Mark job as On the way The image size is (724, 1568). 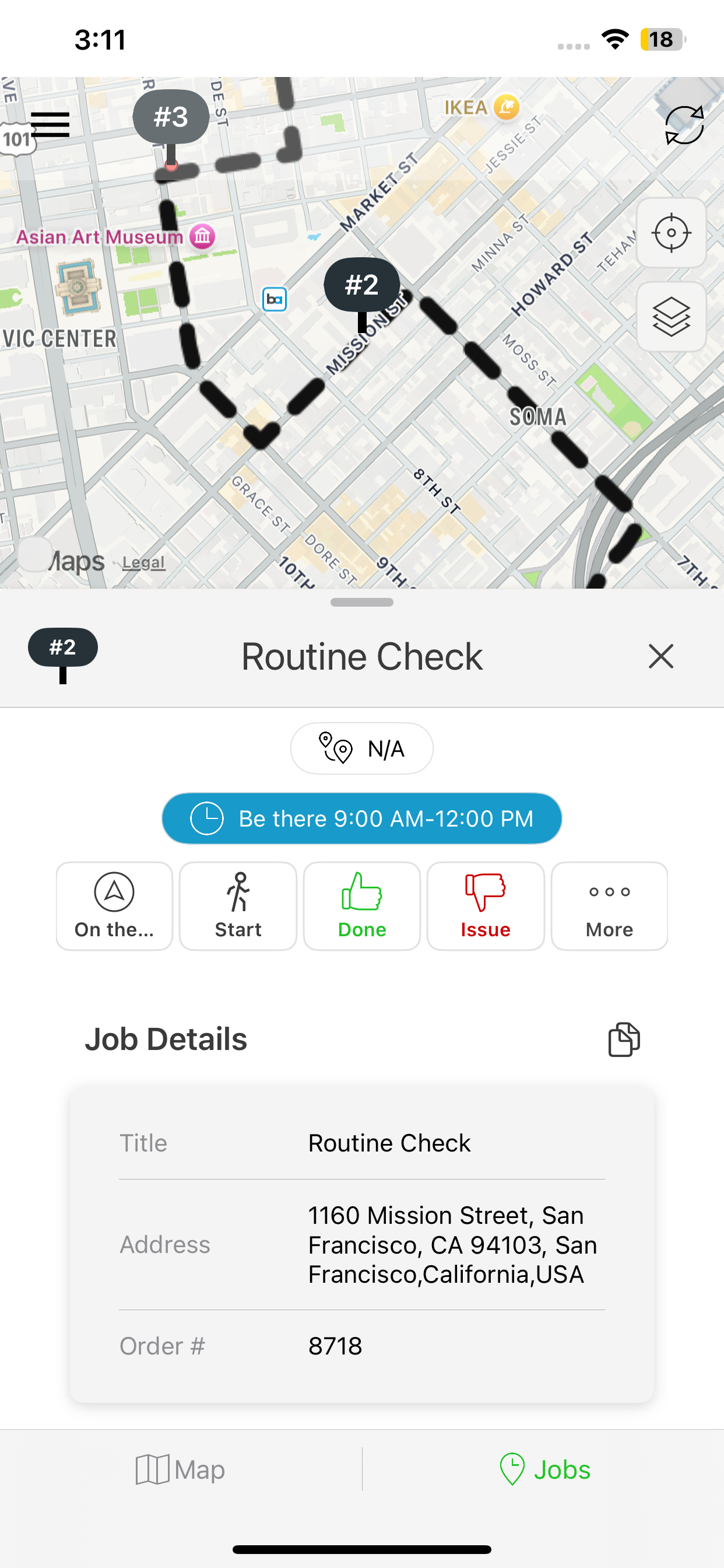tap(114, 906)
